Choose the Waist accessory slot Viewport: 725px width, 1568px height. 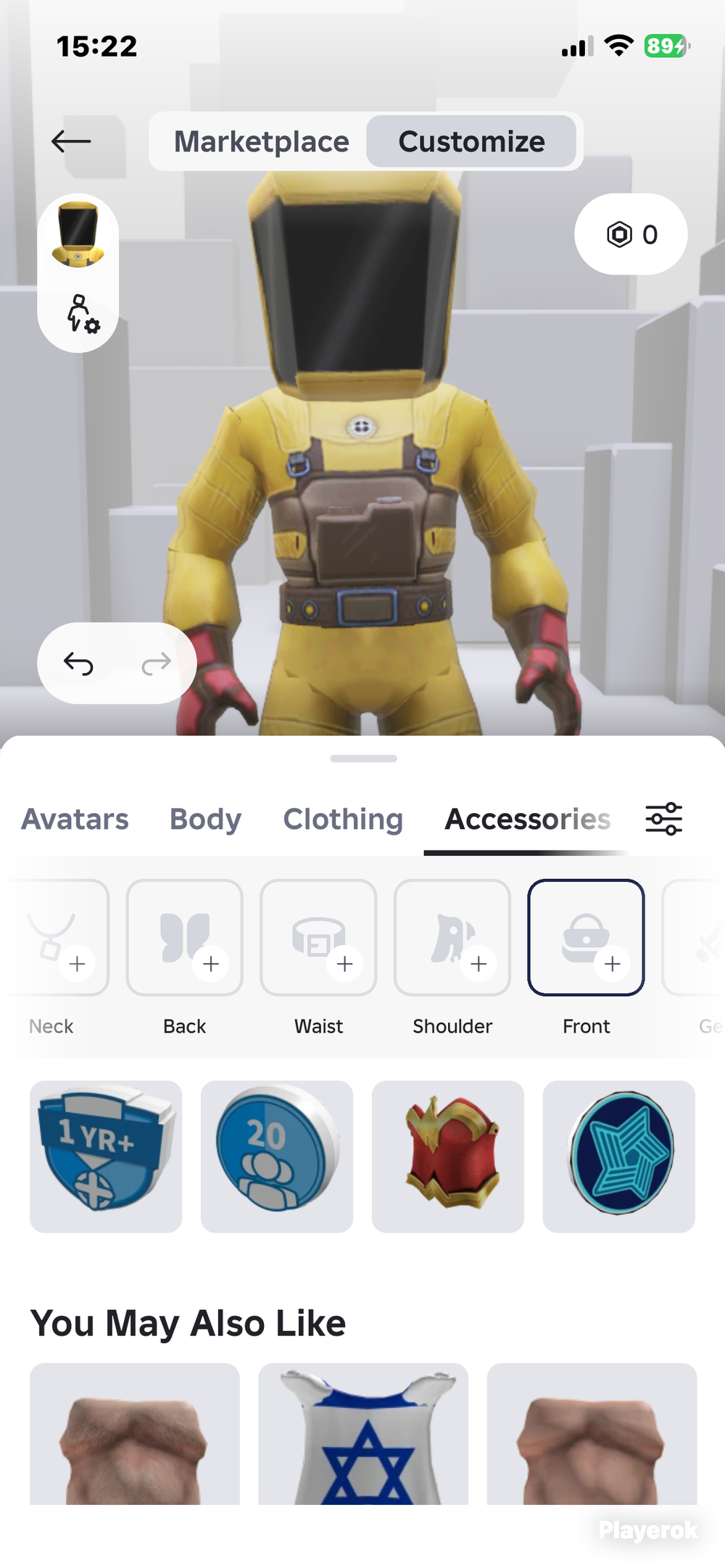click(318, 938)
